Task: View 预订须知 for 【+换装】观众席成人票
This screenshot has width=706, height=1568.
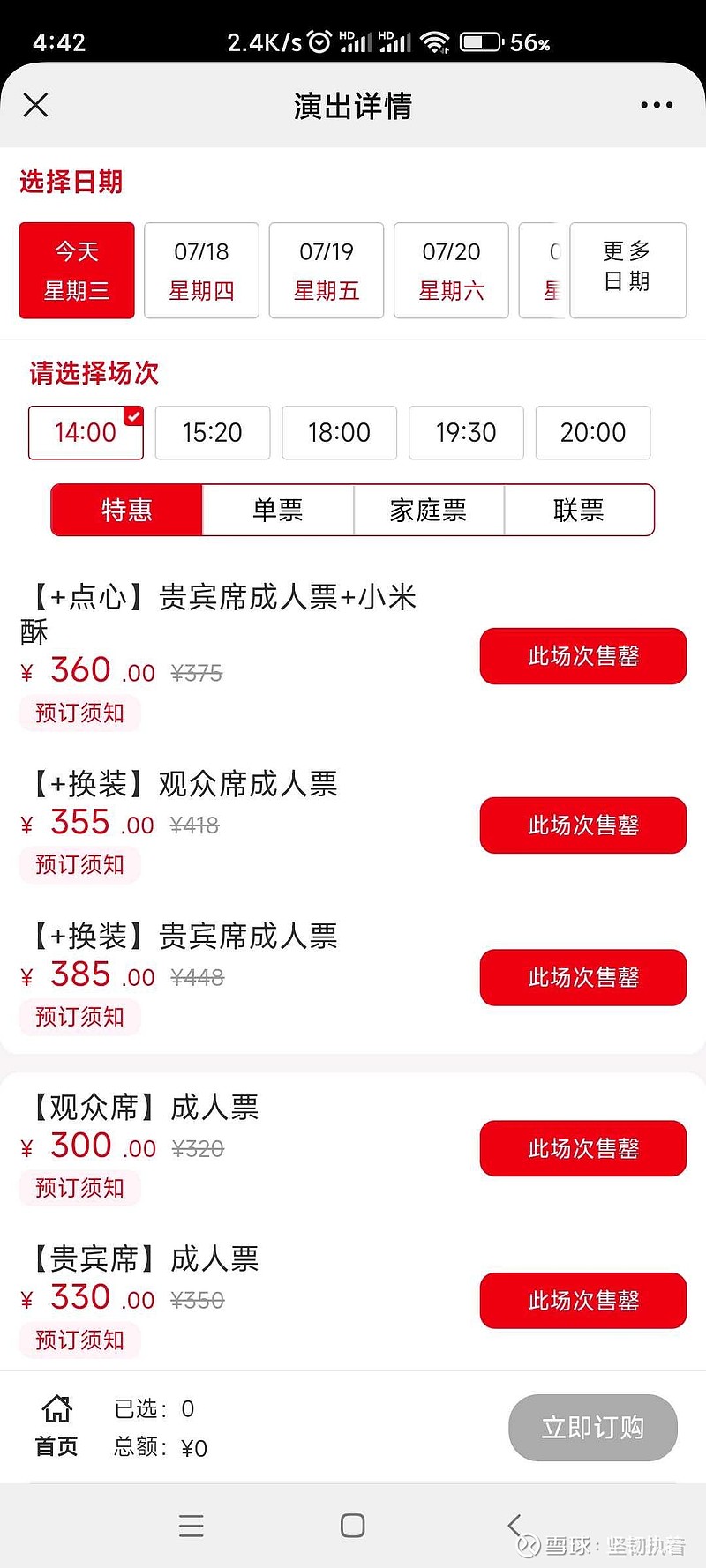Action: point(79,865)
